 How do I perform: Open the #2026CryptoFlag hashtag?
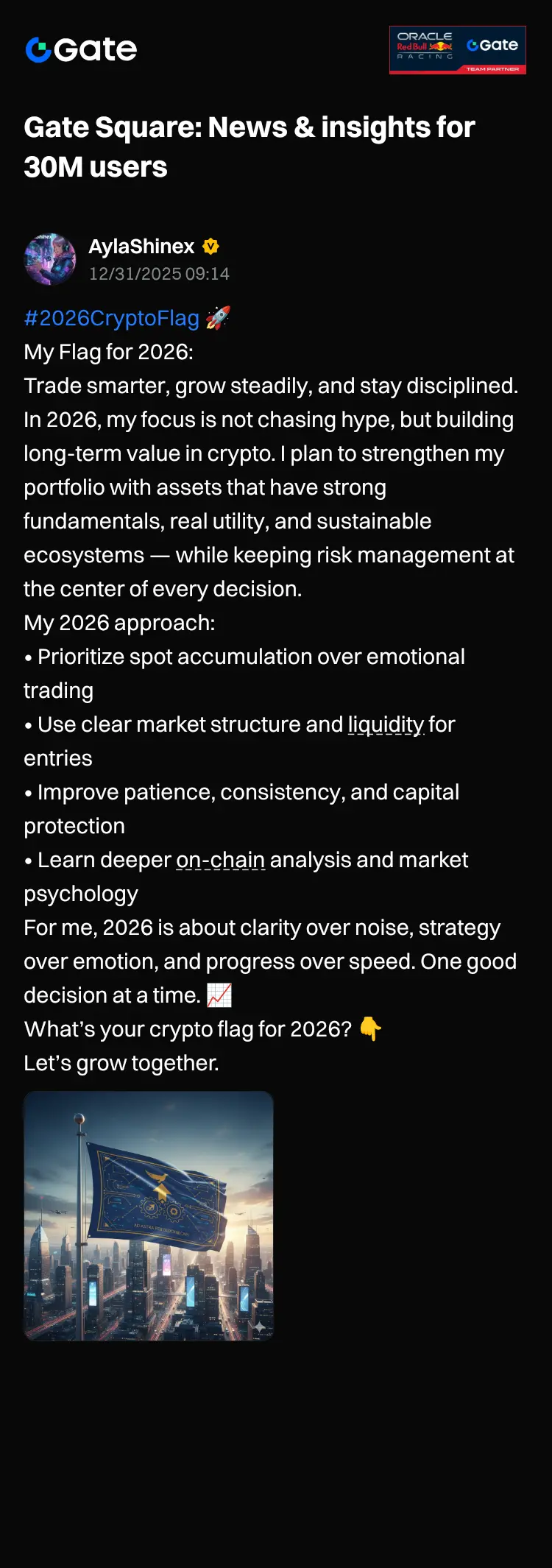pyautogui.click(x=112, y=318)
